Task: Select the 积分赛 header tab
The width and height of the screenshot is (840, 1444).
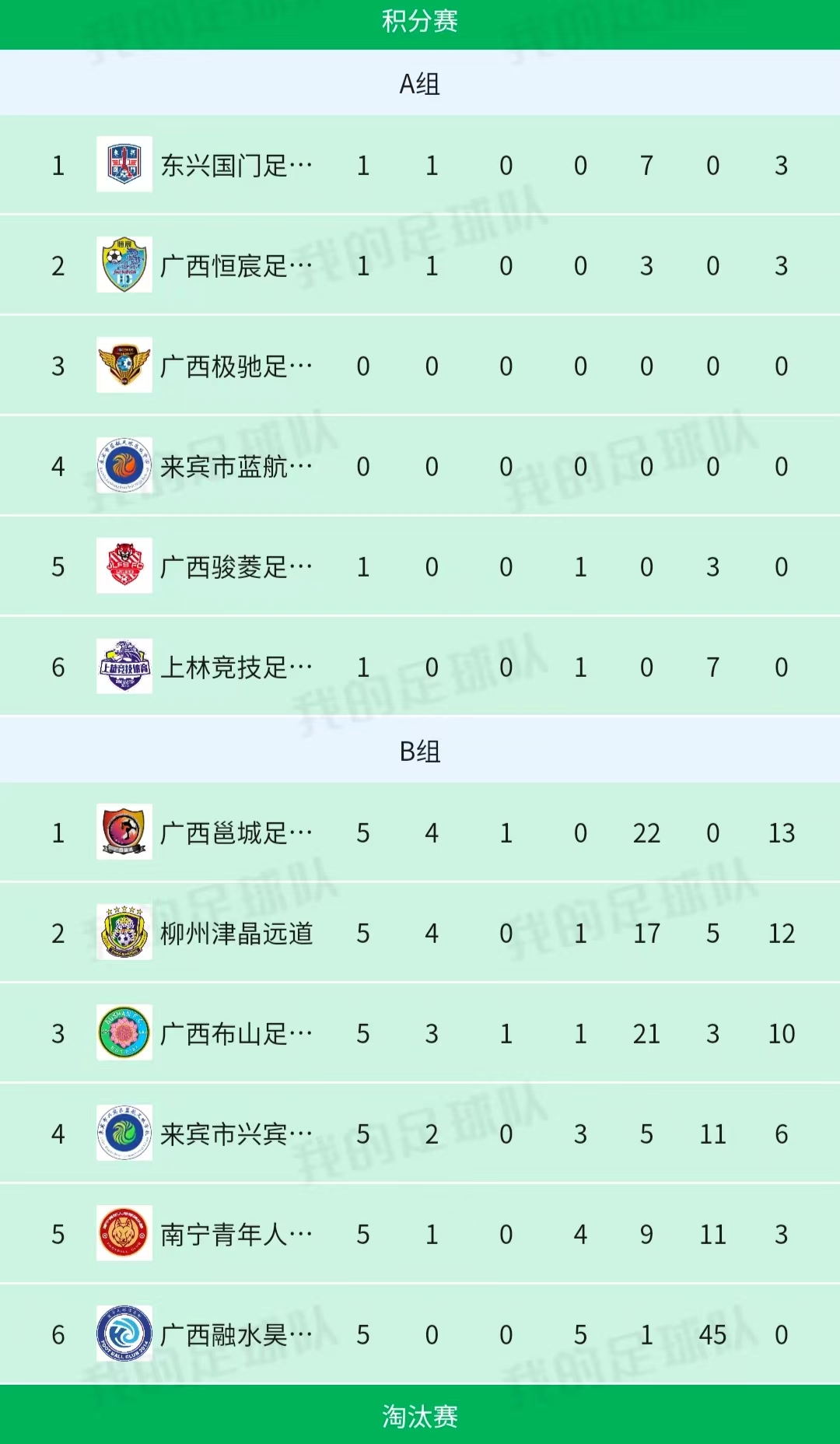Action: coord(420,21)
